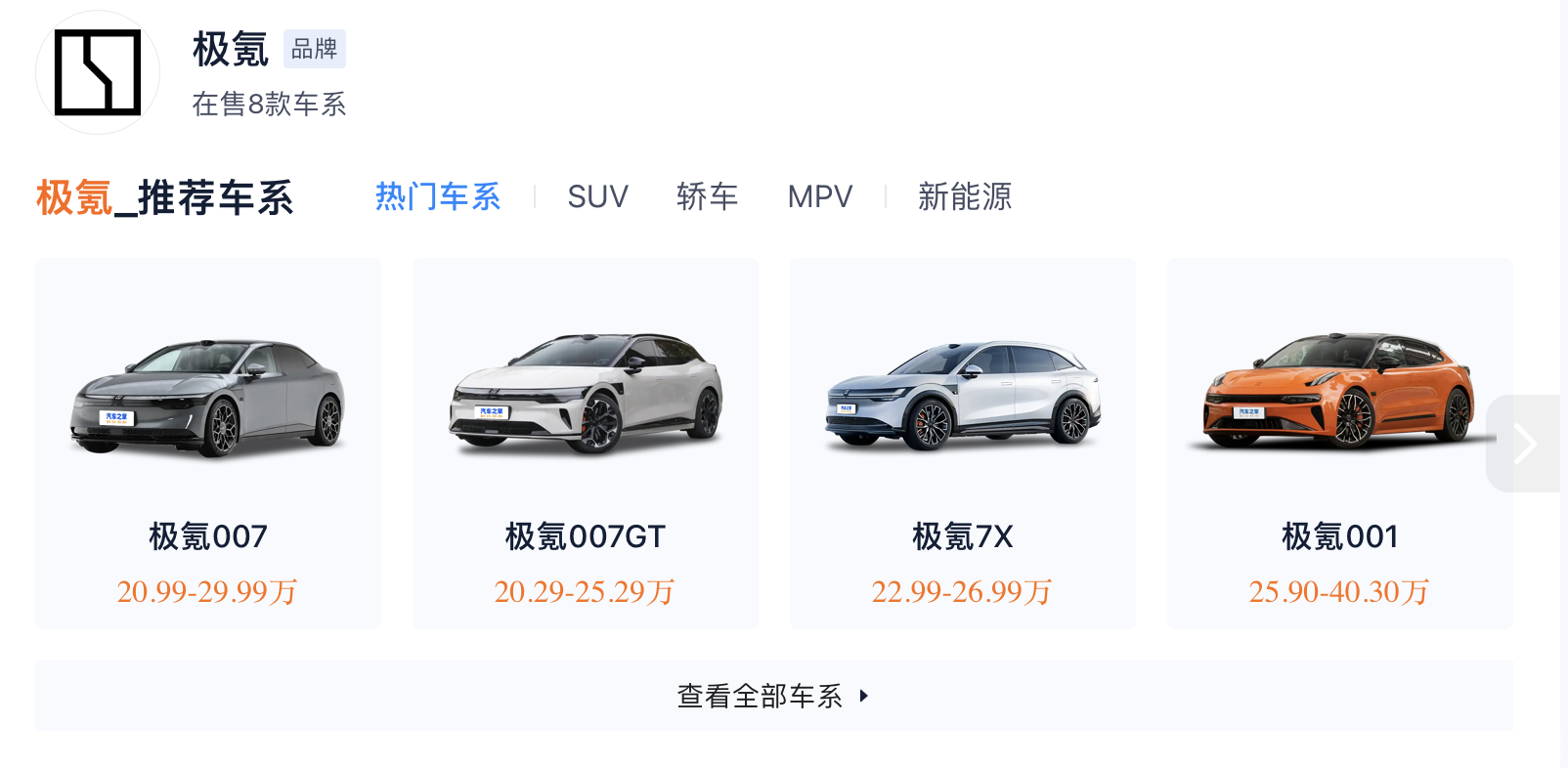Select the SUV tab
This screenshot has height=768, width=1568.
(597, 196)
